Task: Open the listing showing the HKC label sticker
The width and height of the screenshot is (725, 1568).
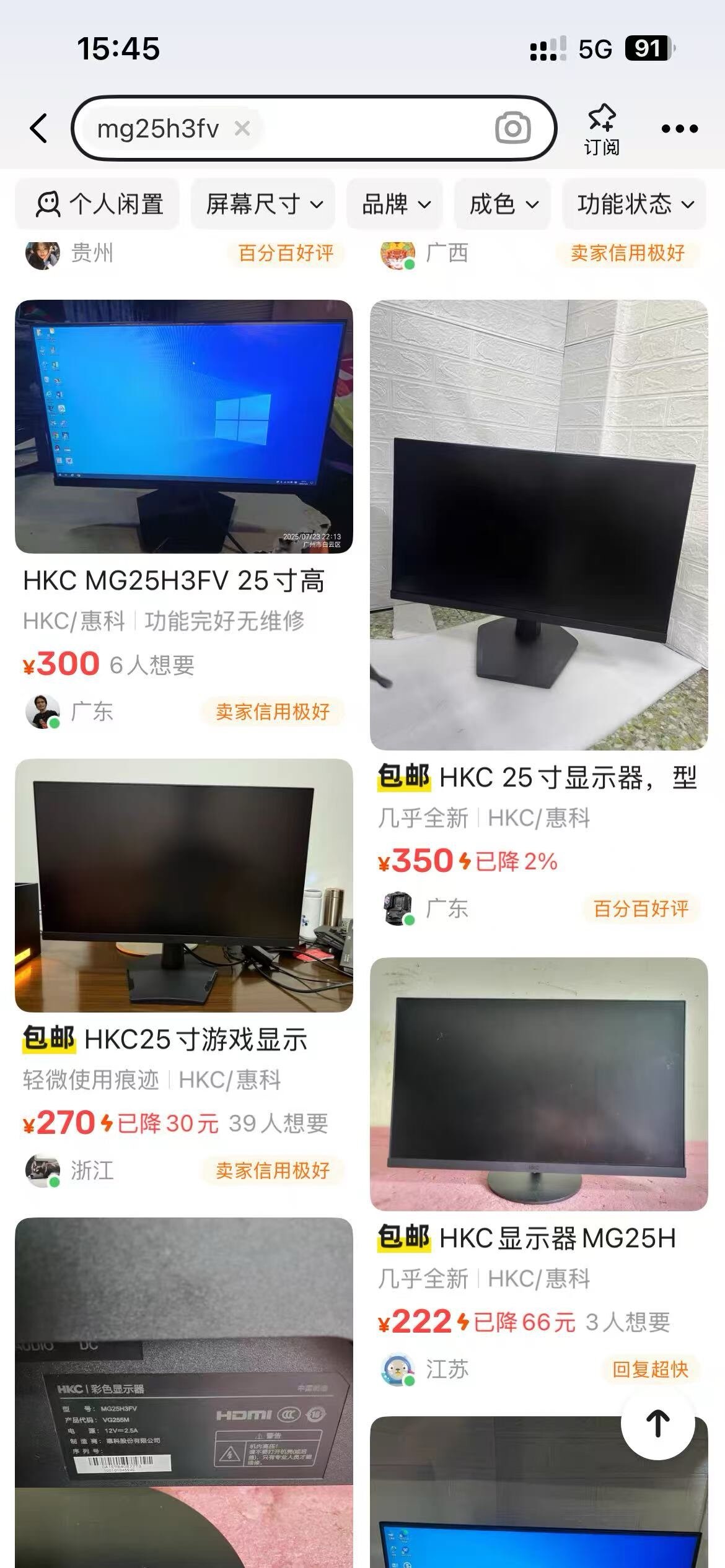Action: pos(183,1393)
